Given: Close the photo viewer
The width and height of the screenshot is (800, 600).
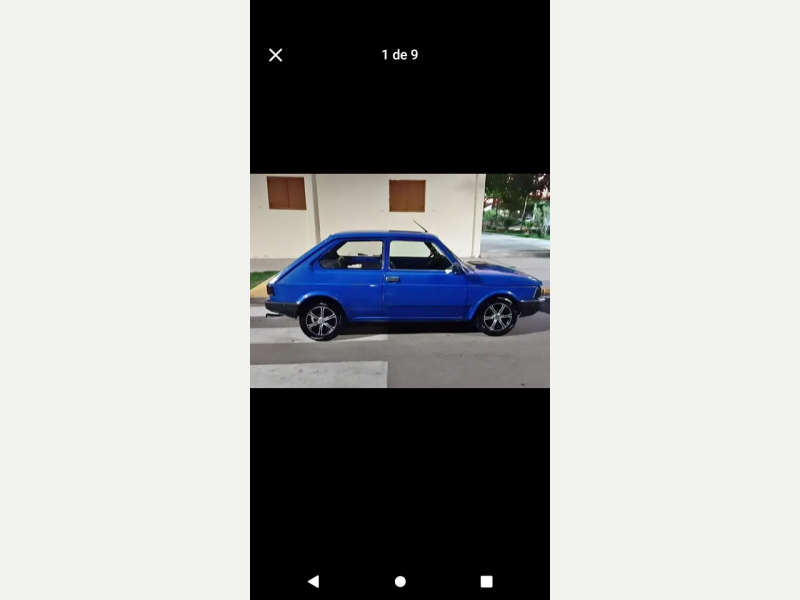Looking at the screenshot, I should [276, 55].
